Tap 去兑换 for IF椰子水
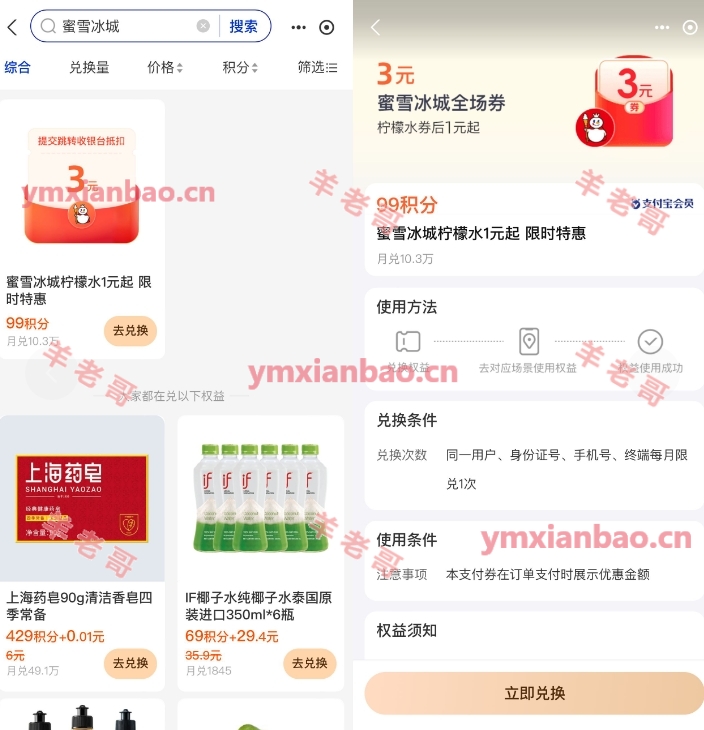The height and width of the screenshot is (730, 704). (x=309, y=663)
